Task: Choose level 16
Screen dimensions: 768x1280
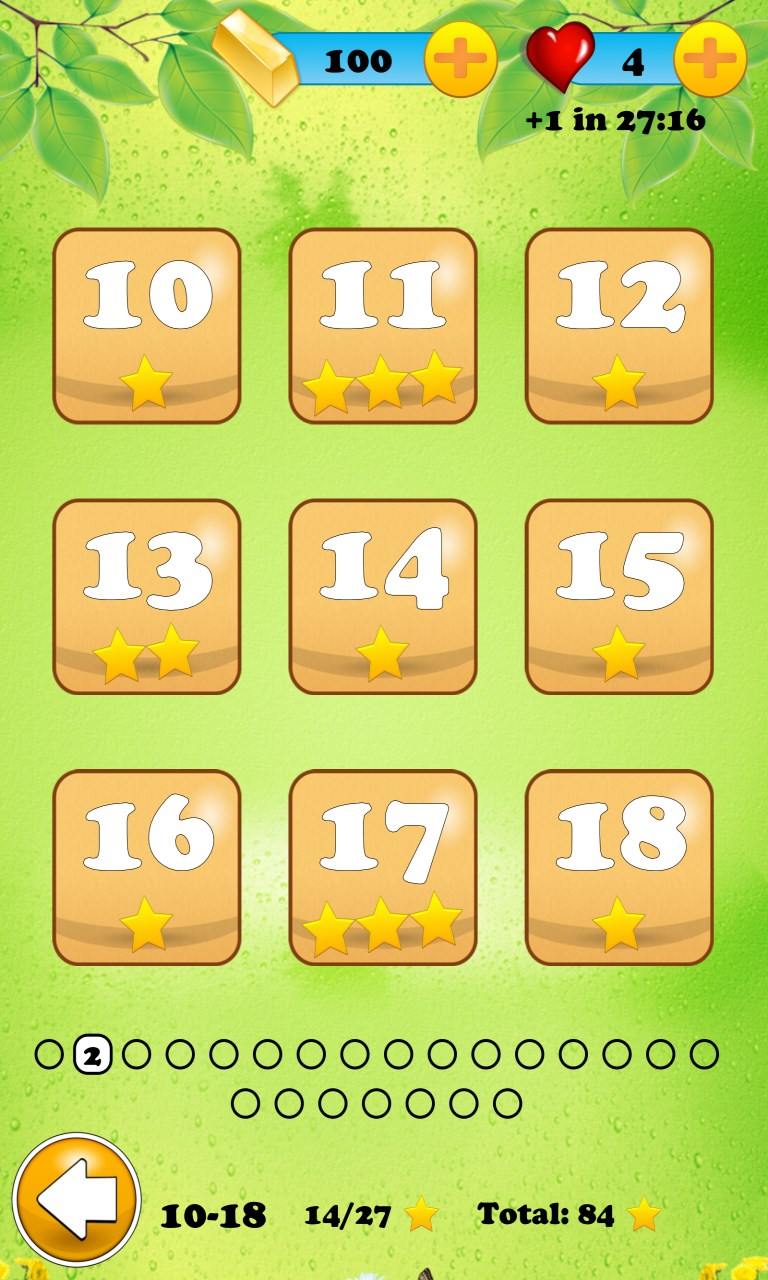Action: point(147,867)
